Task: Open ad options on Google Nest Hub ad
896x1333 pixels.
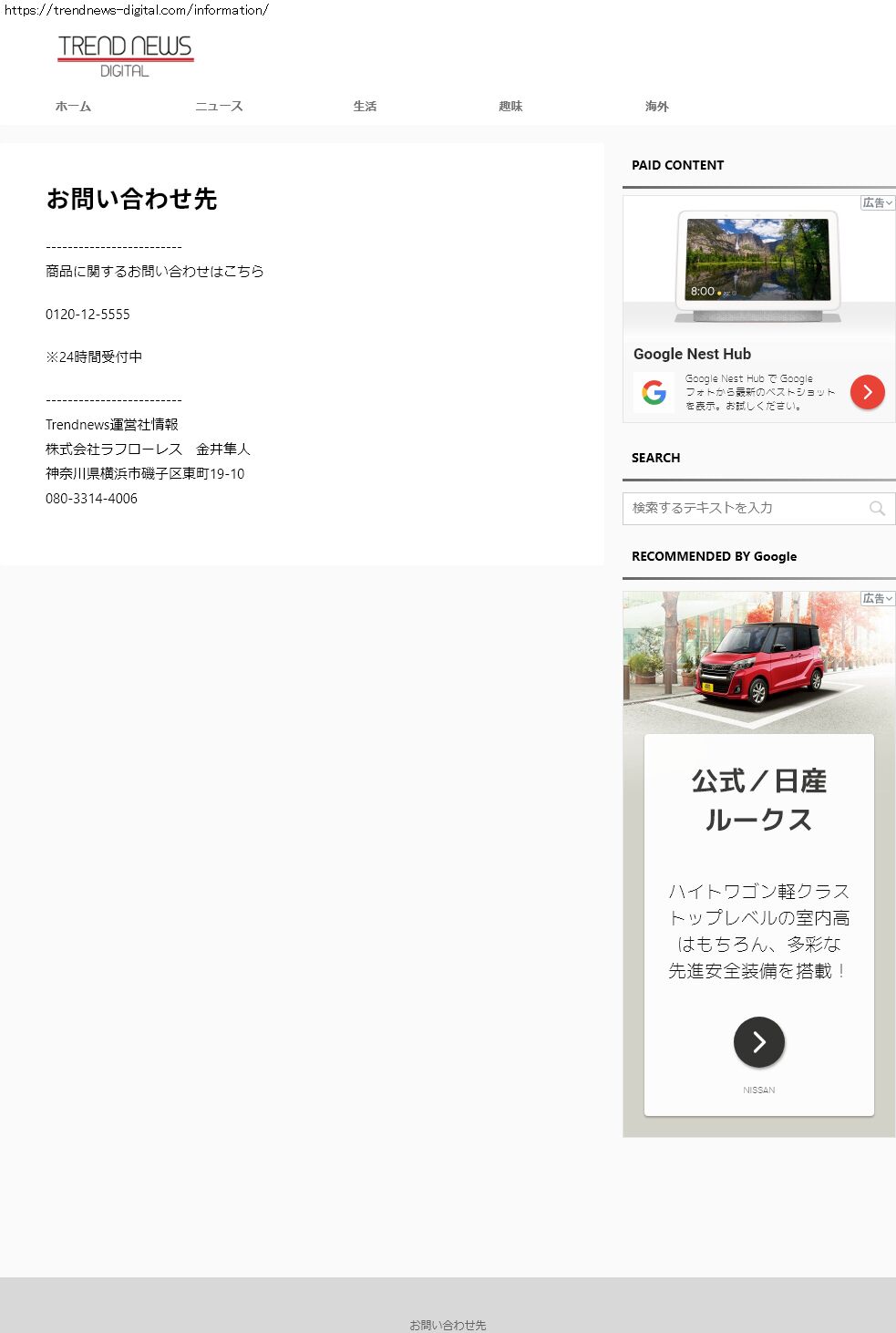Action: [x=878, y=203]
